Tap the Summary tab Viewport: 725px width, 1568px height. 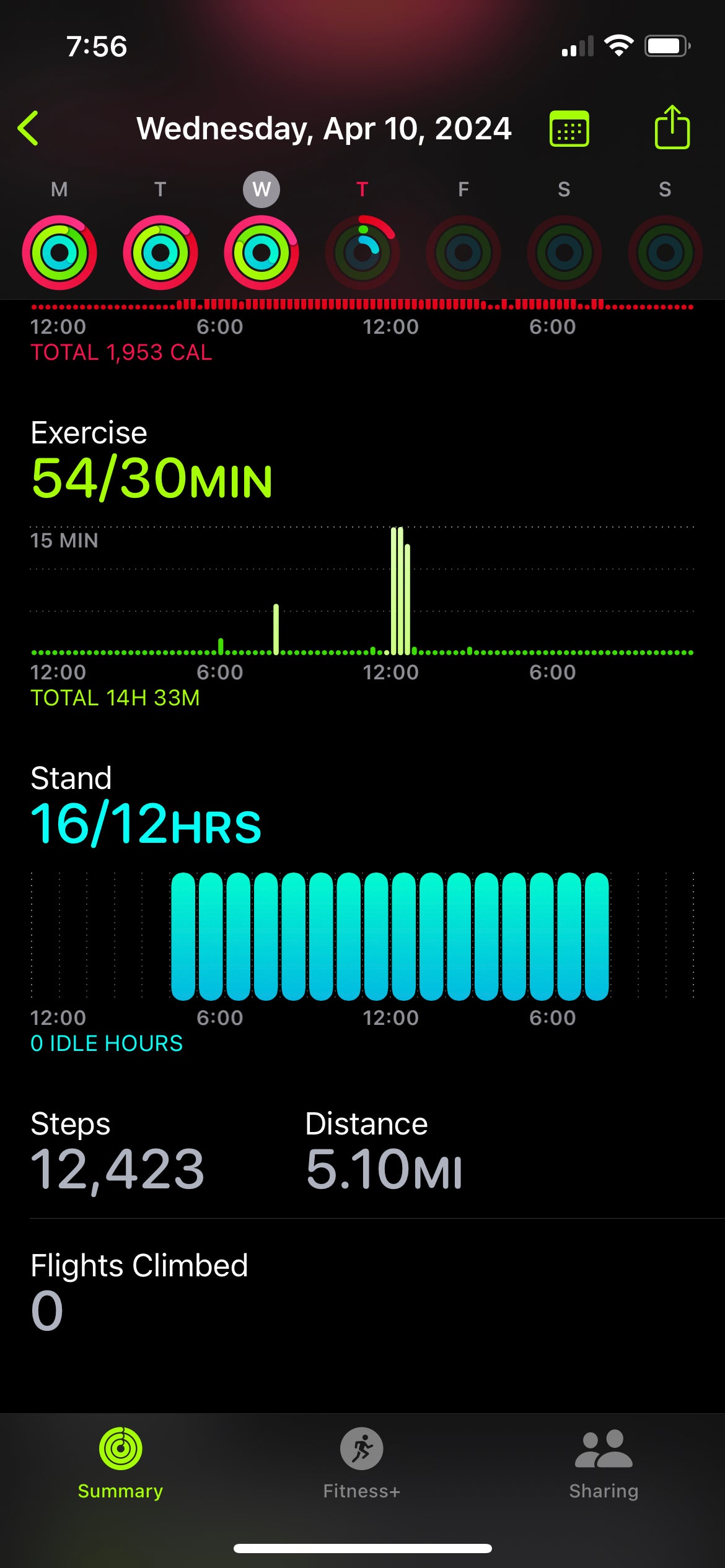point(120,1463)
